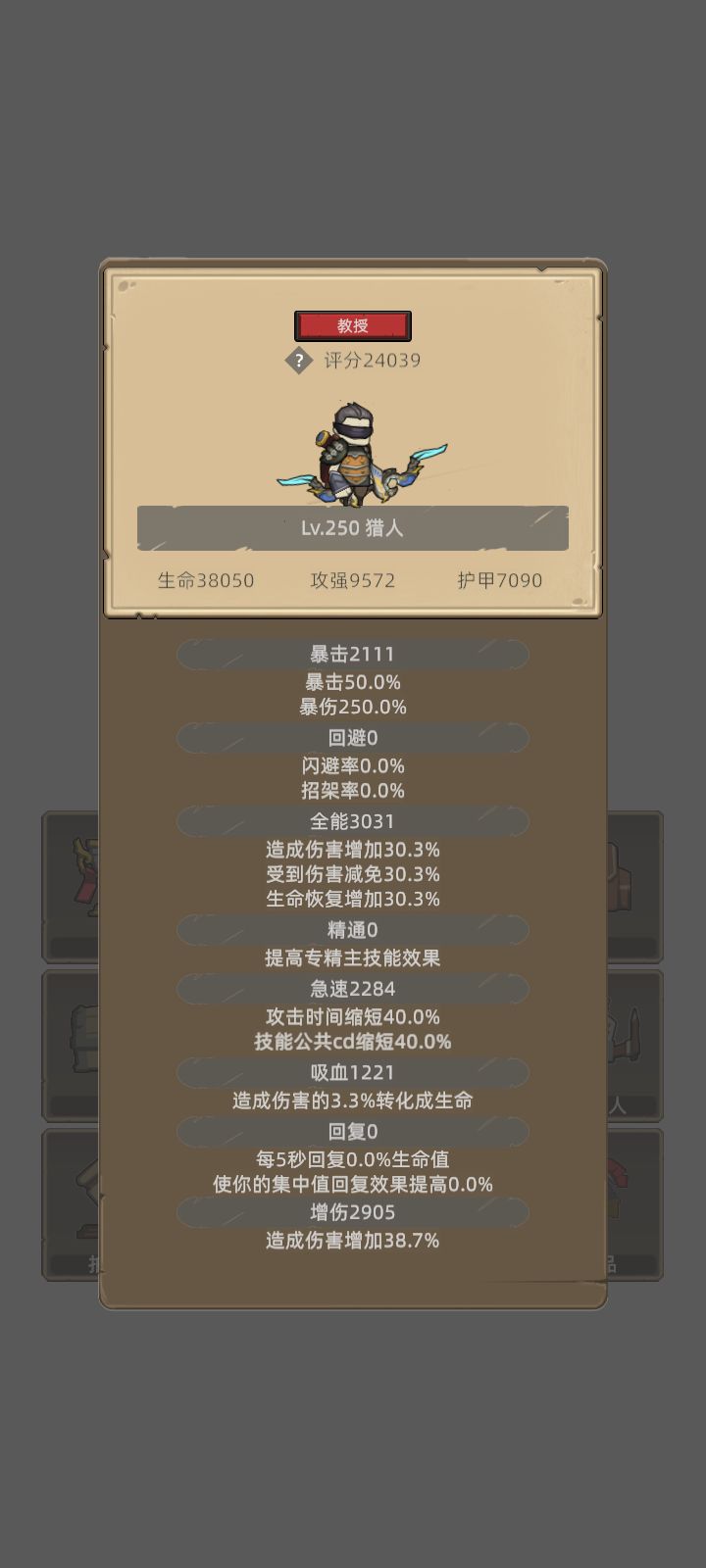
Task: Expand the 急速2284 haste stat bar
Action: coord(351,989)
